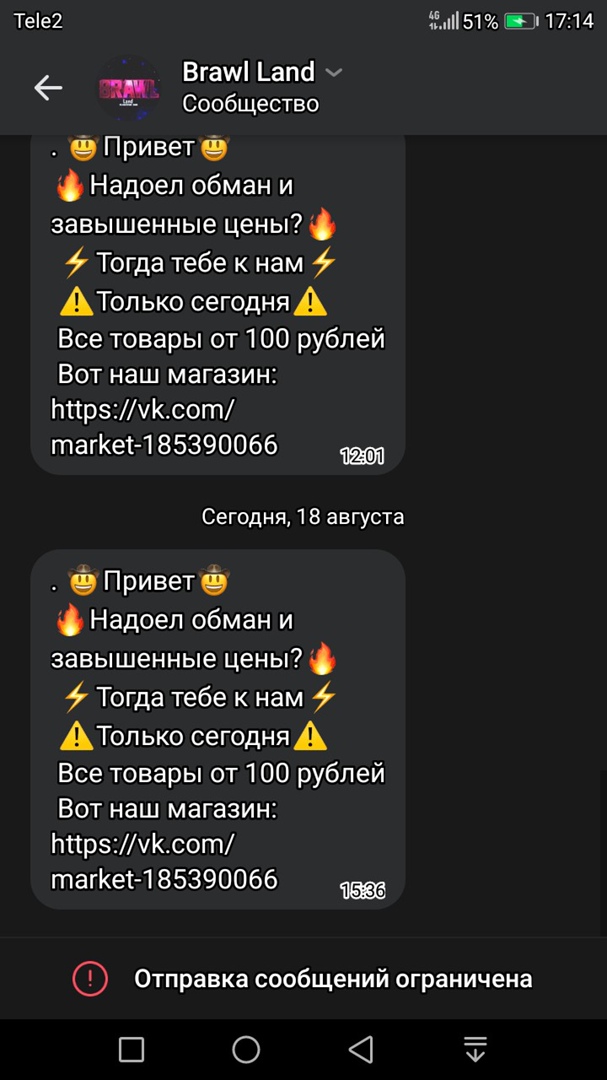Screen dimensions: 607x1080
Task: Open the vk.com market link sent at 12:01
Action: click(x=163, y=427)
